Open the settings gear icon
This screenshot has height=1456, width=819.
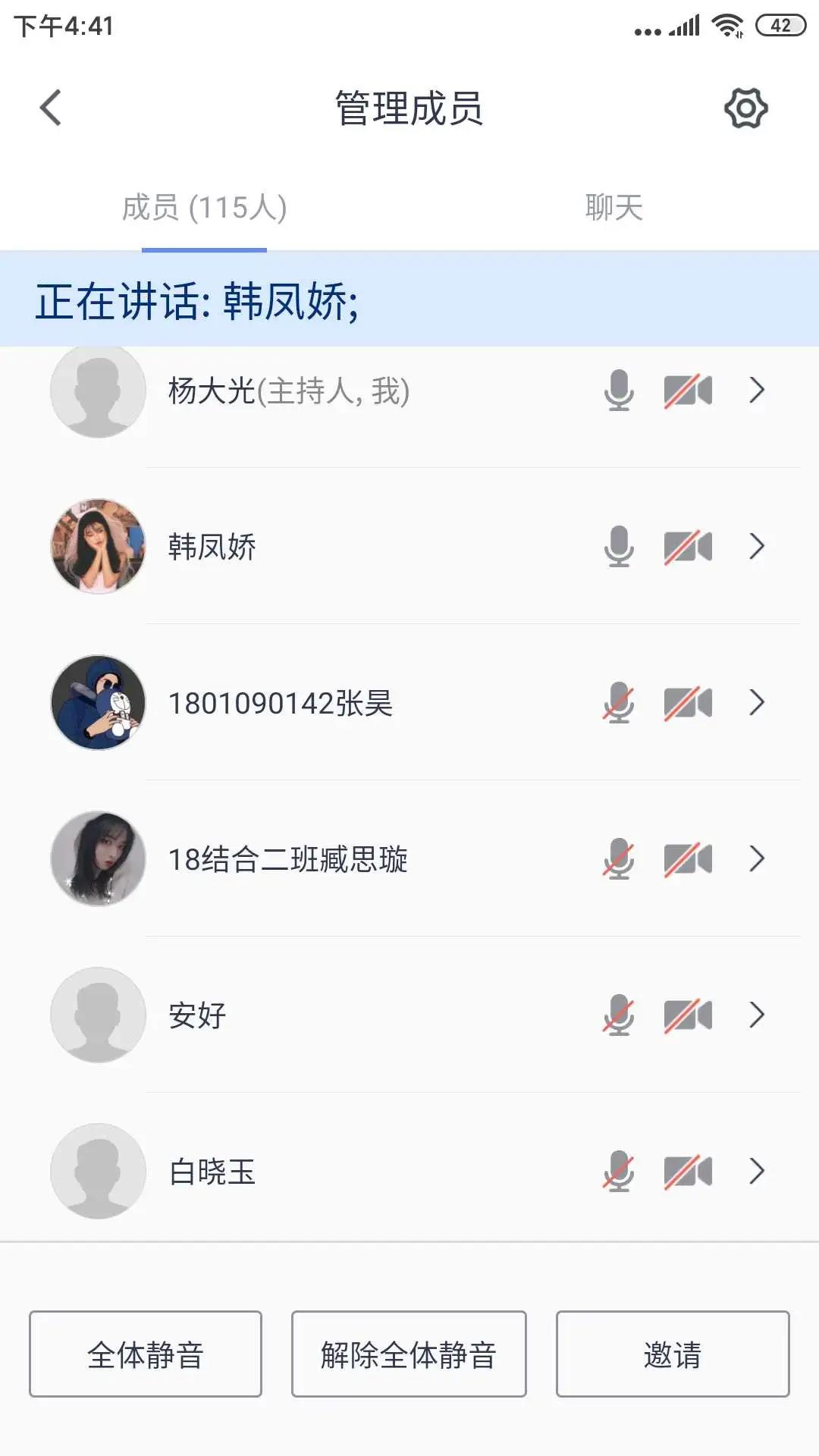[745, 108]
